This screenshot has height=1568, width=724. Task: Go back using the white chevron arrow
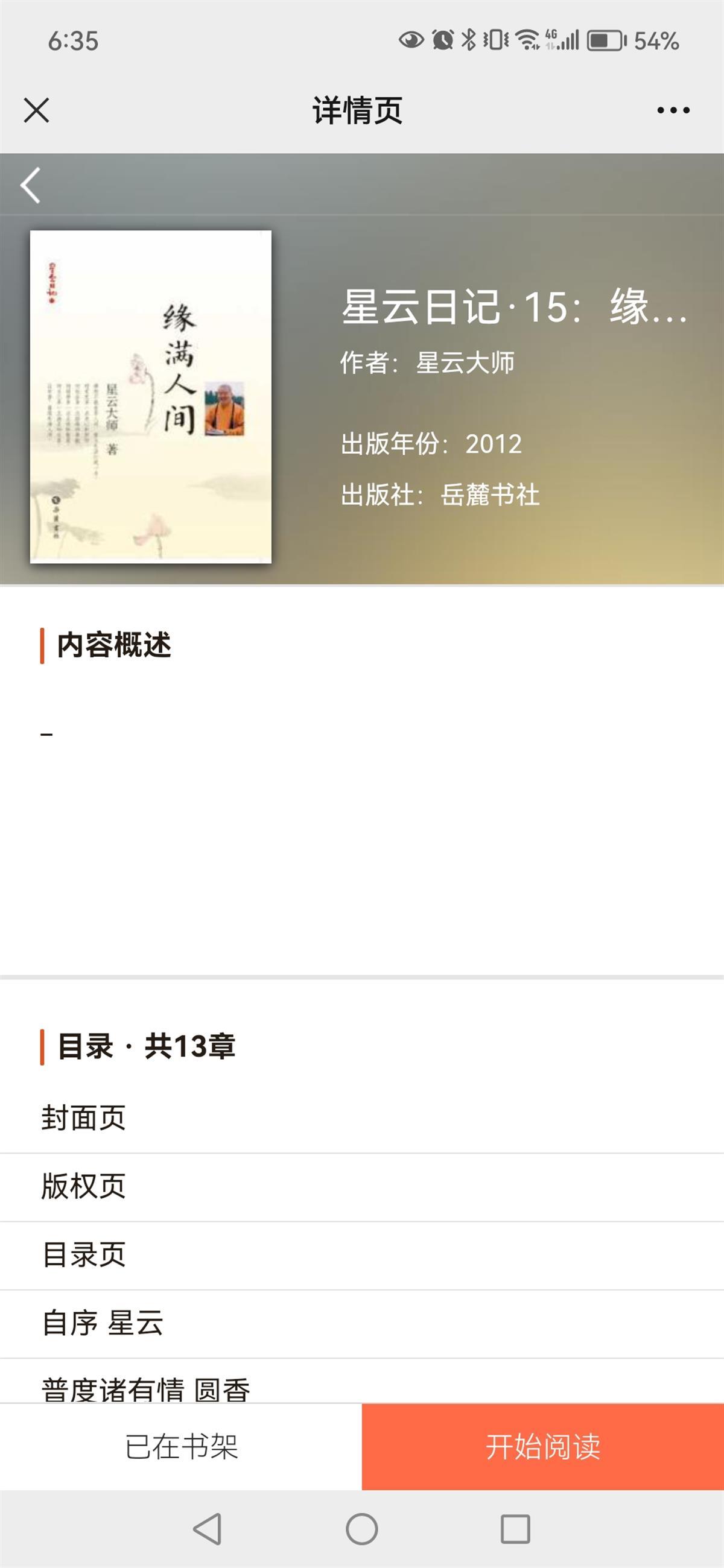coord(30,185)
